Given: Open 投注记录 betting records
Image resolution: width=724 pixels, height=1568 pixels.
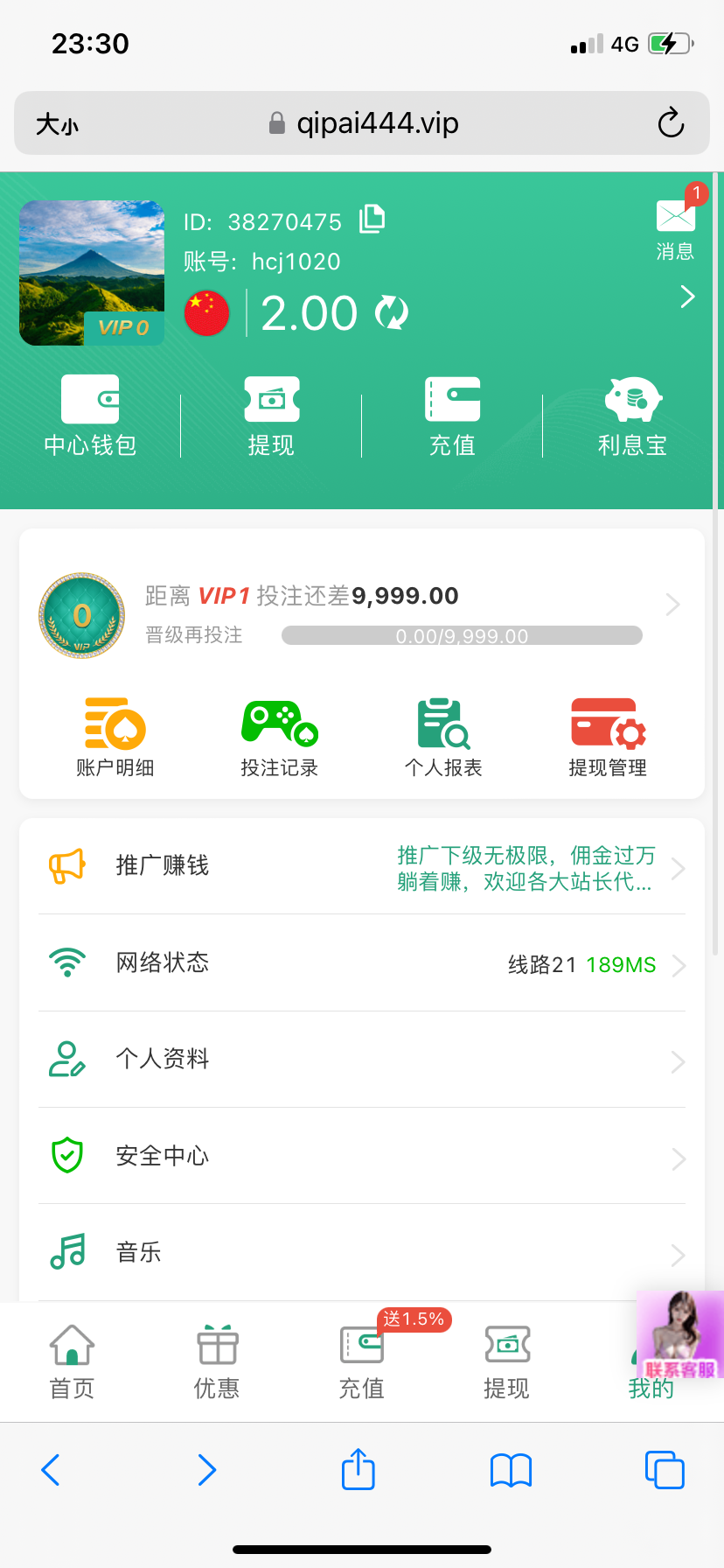Looking at the screenshot, I should (x=279, y=733).
